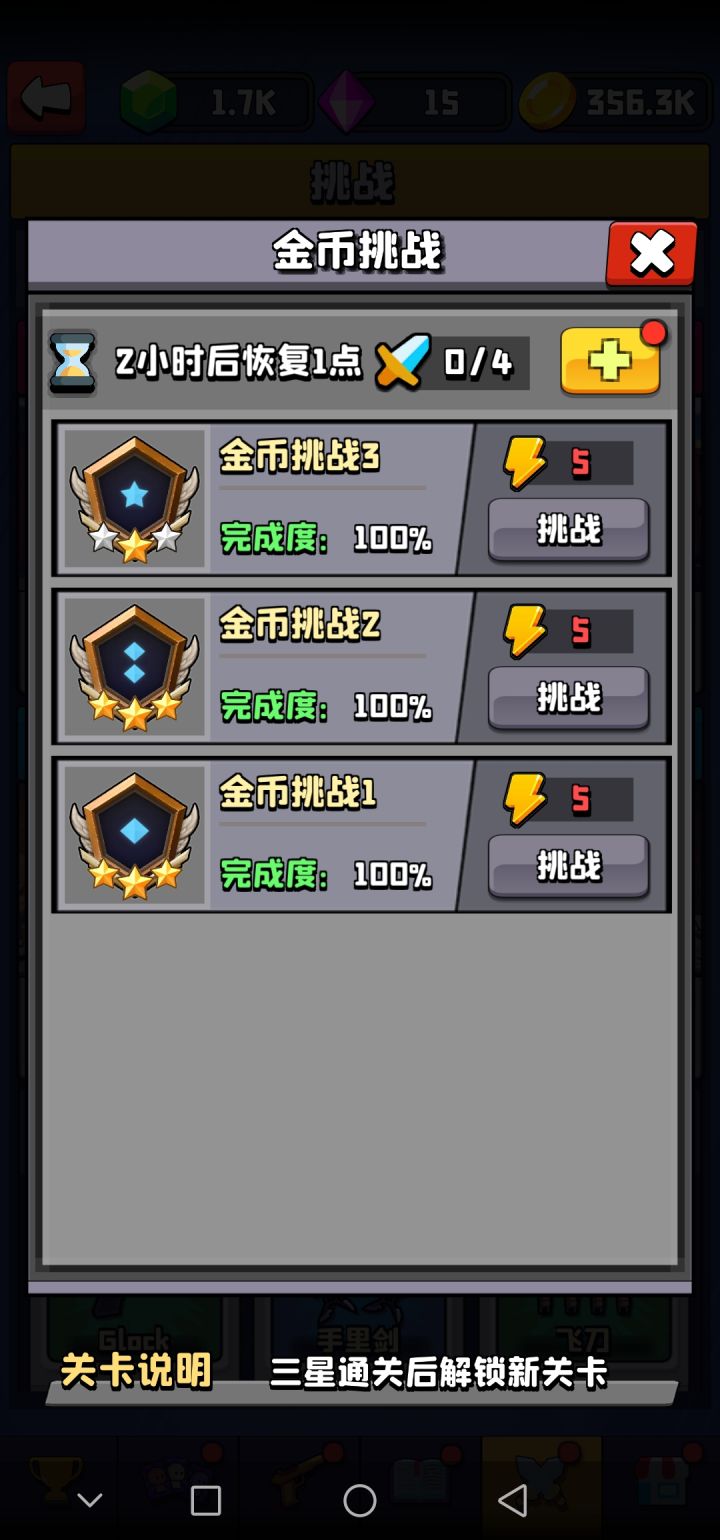Start 金币挑战1 with the 挑战 button

pos(568,866)
